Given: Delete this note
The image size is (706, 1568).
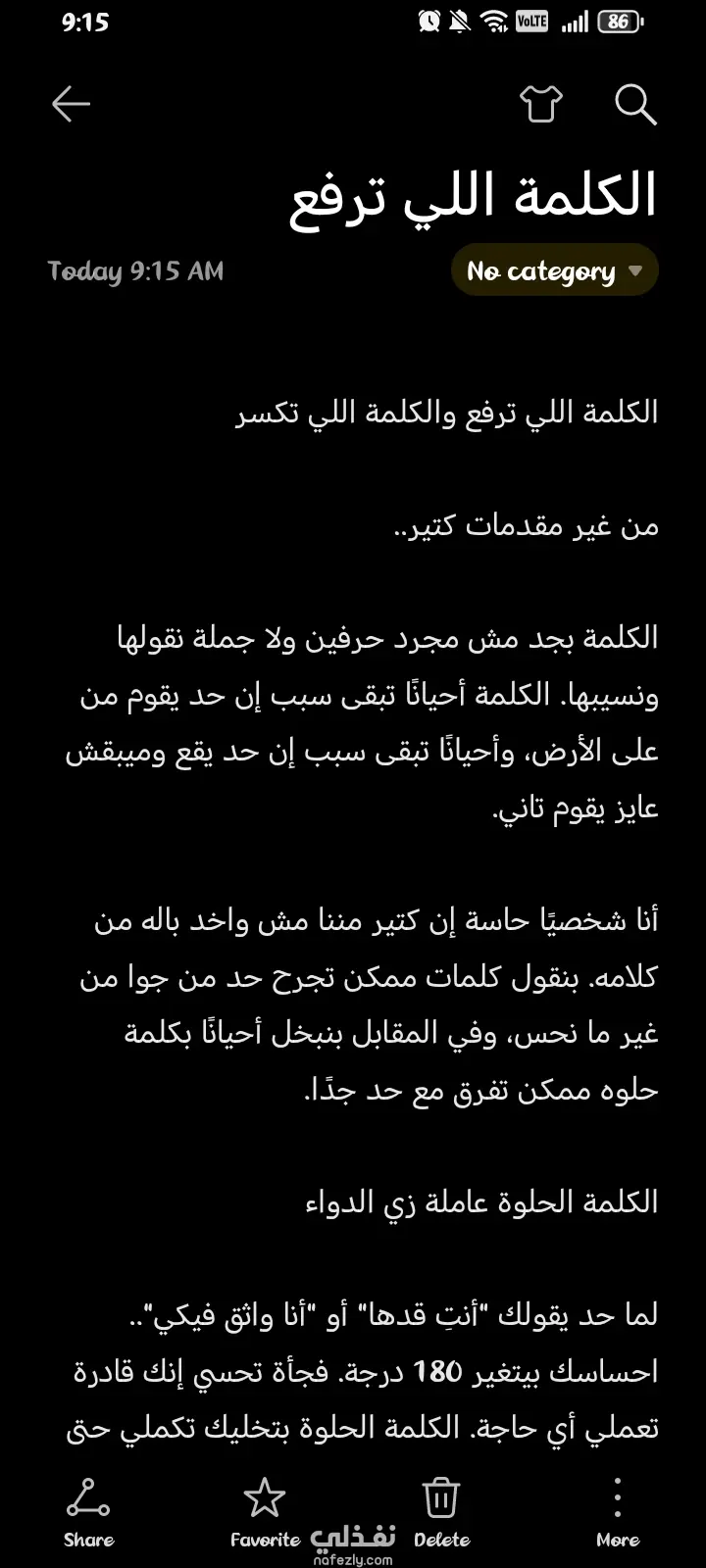Looking at the screenshot, I should click(441, 1512).
